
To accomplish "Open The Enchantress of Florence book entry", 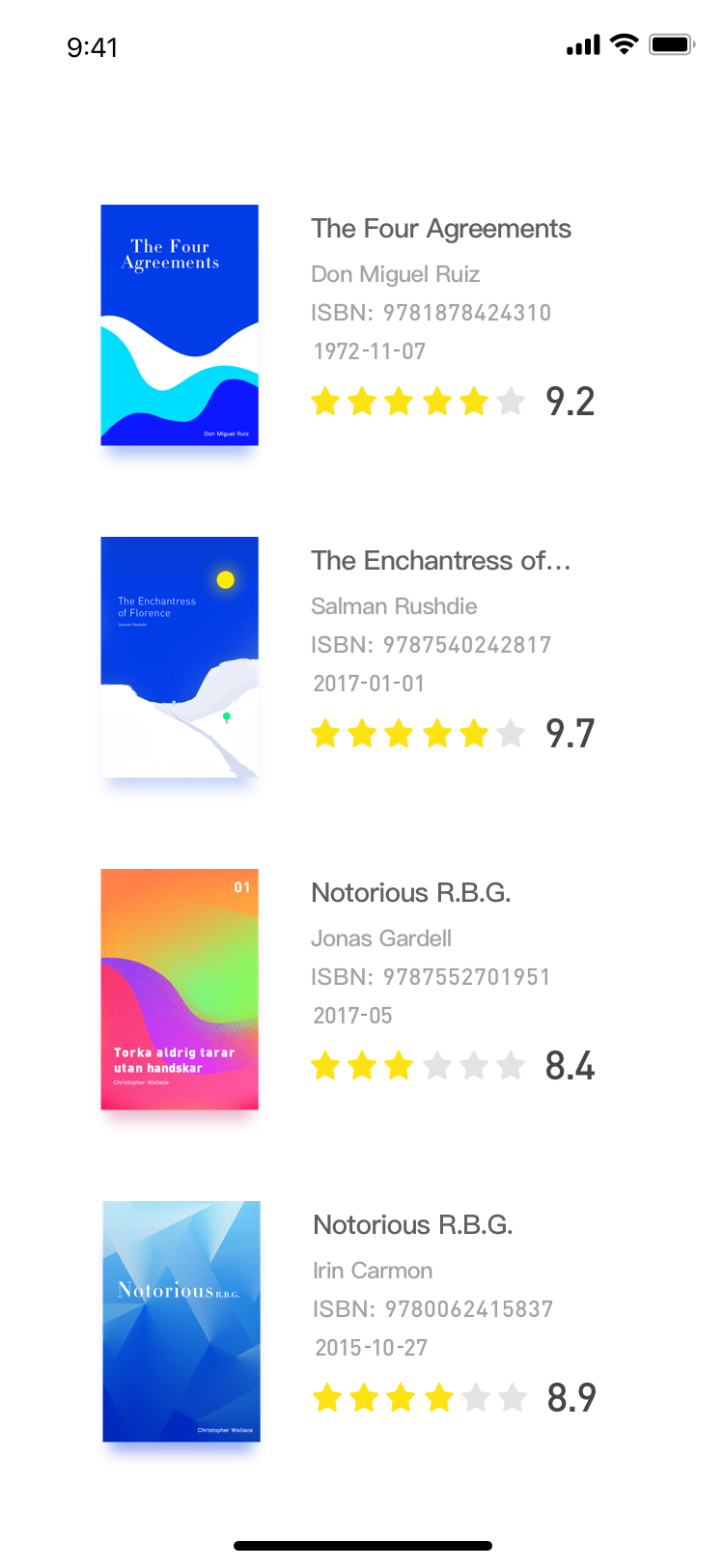I will point(348,658).
